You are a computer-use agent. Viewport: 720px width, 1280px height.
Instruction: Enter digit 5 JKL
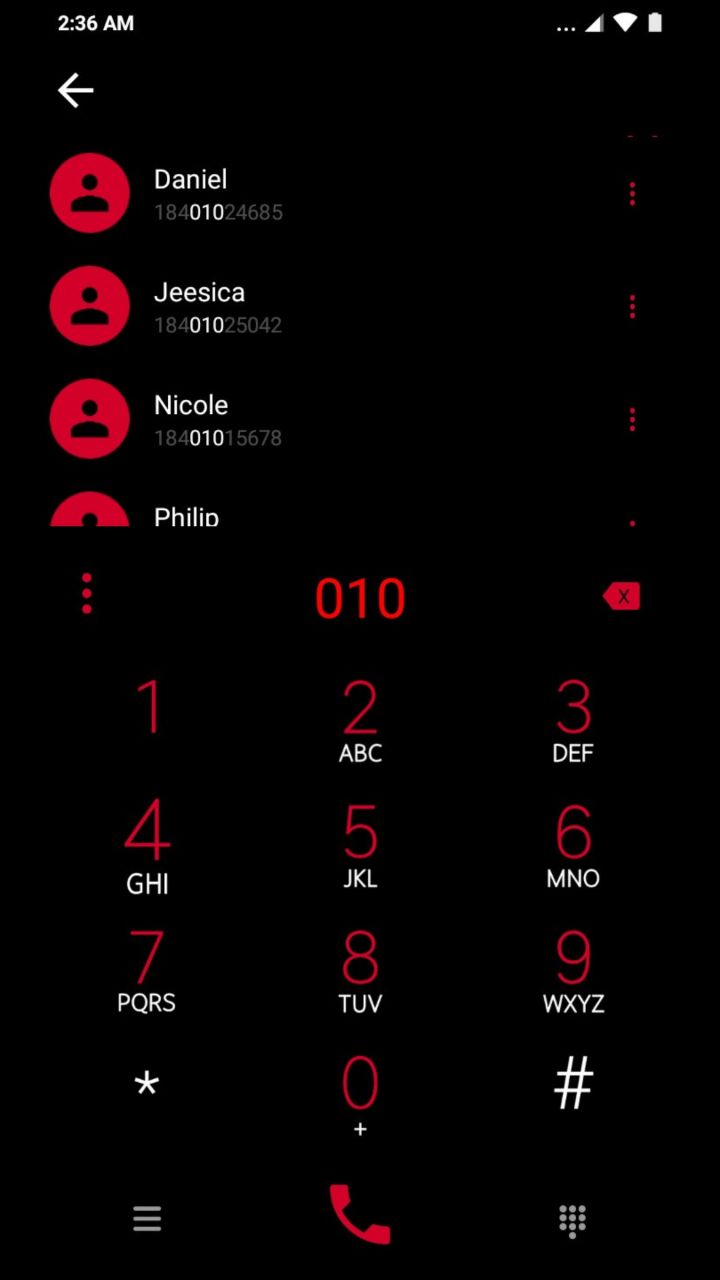point(360,846)
